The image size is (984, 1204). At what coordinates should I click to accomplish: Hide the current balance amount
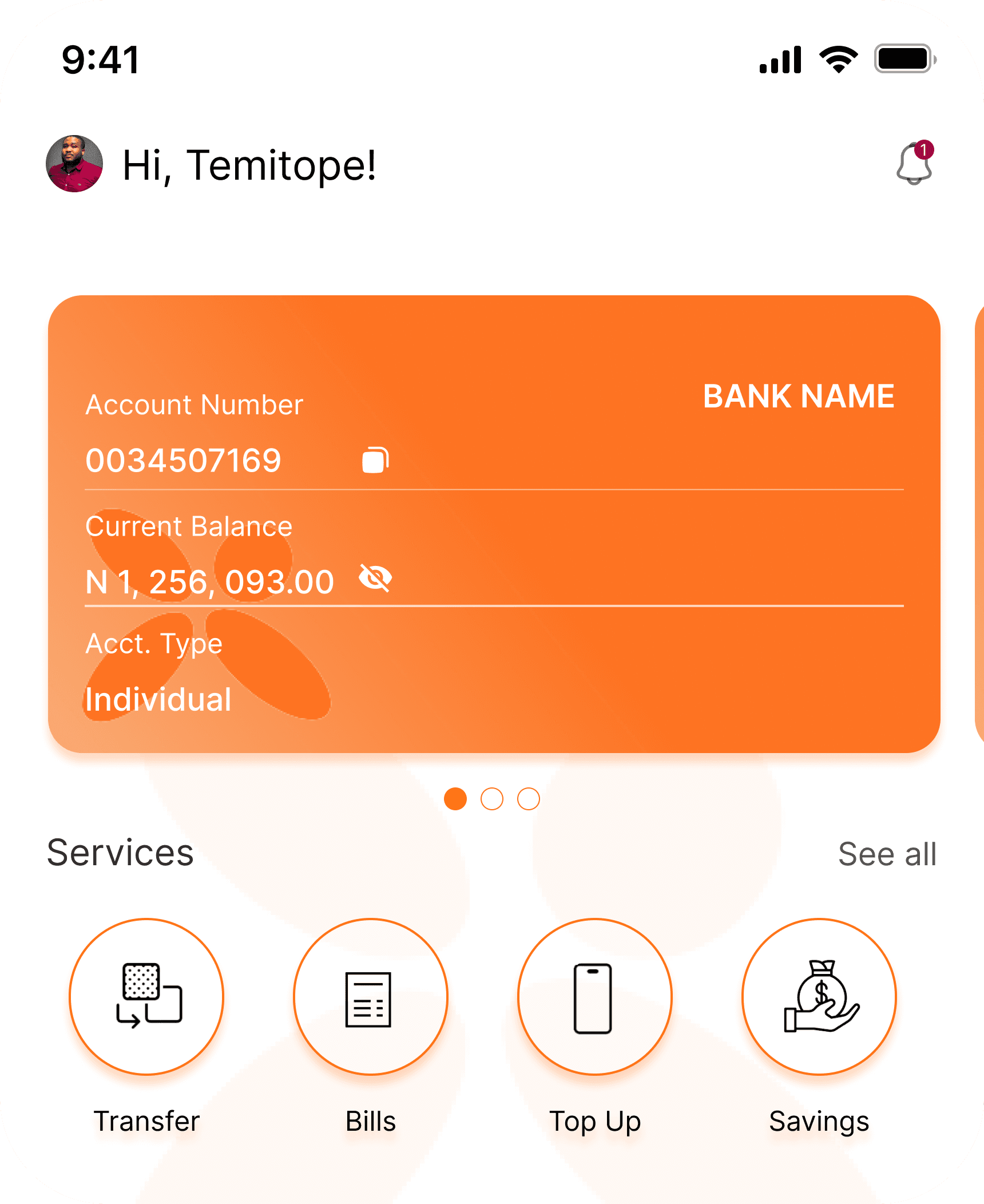pos(375,578)
